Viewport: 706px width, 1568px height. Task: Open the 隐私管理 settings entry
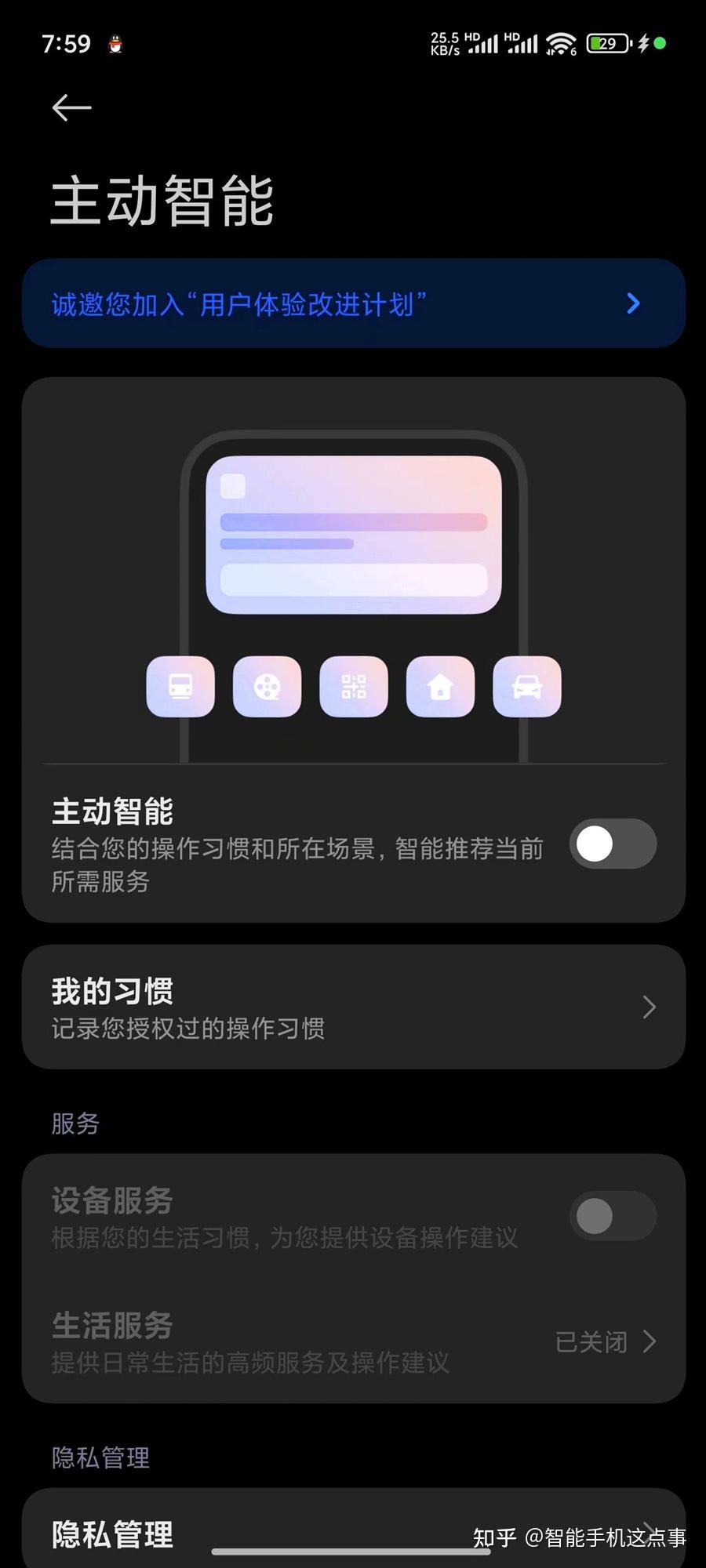pos(353,1534)
